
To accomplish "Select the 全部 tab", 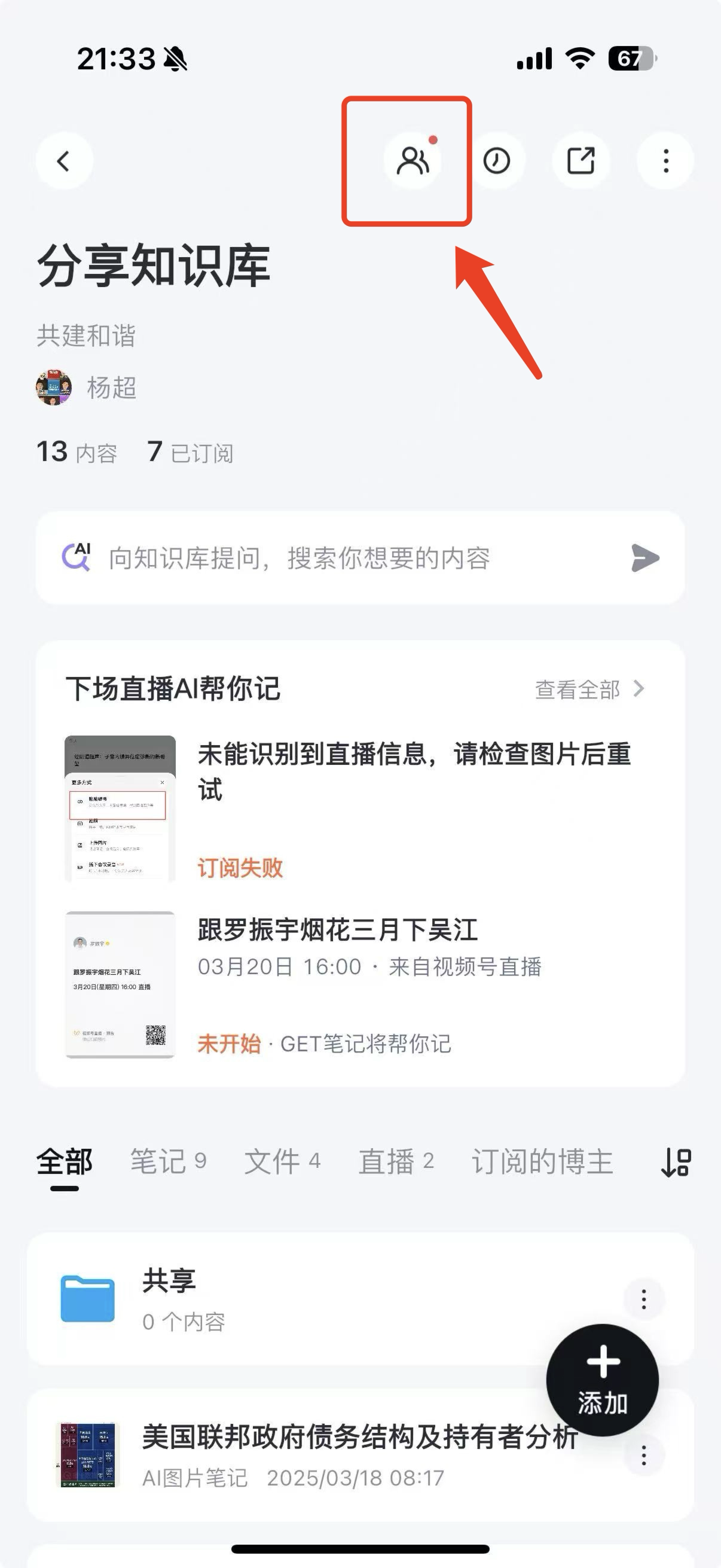I will click(65, 1161).
